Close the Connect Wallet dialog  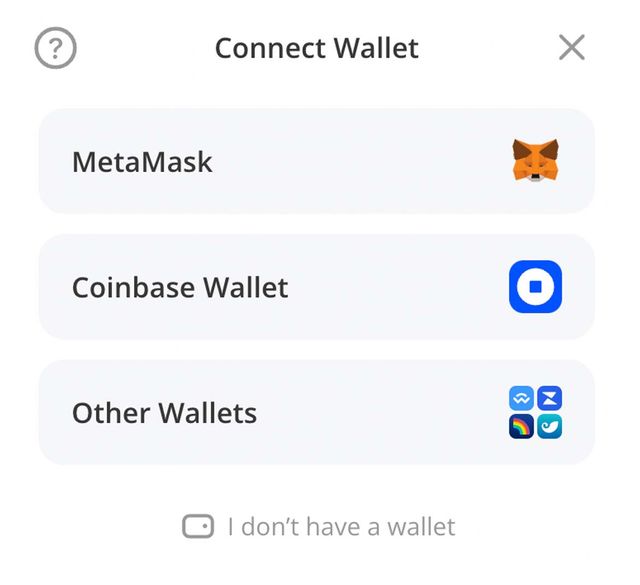571,47
